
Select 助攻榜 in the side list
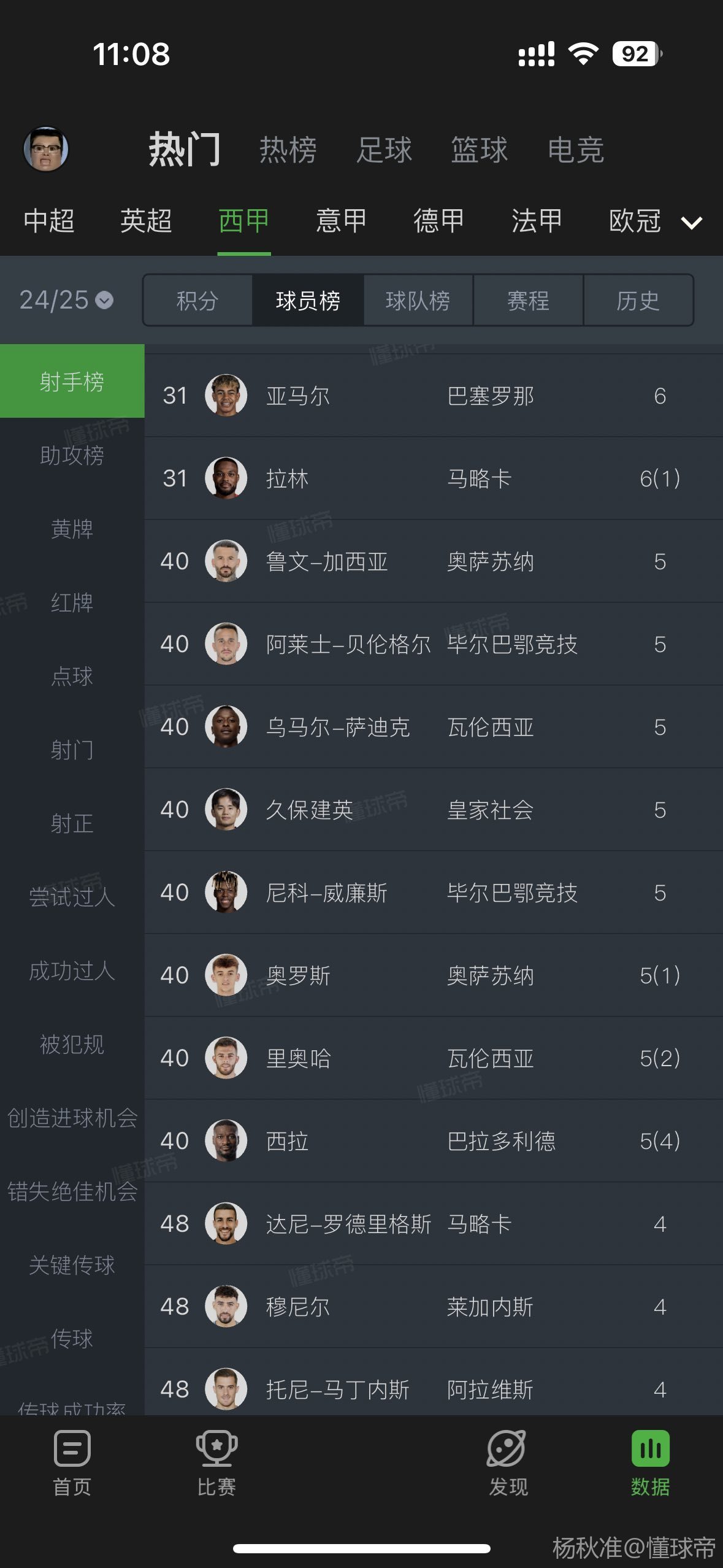(72, 455)
